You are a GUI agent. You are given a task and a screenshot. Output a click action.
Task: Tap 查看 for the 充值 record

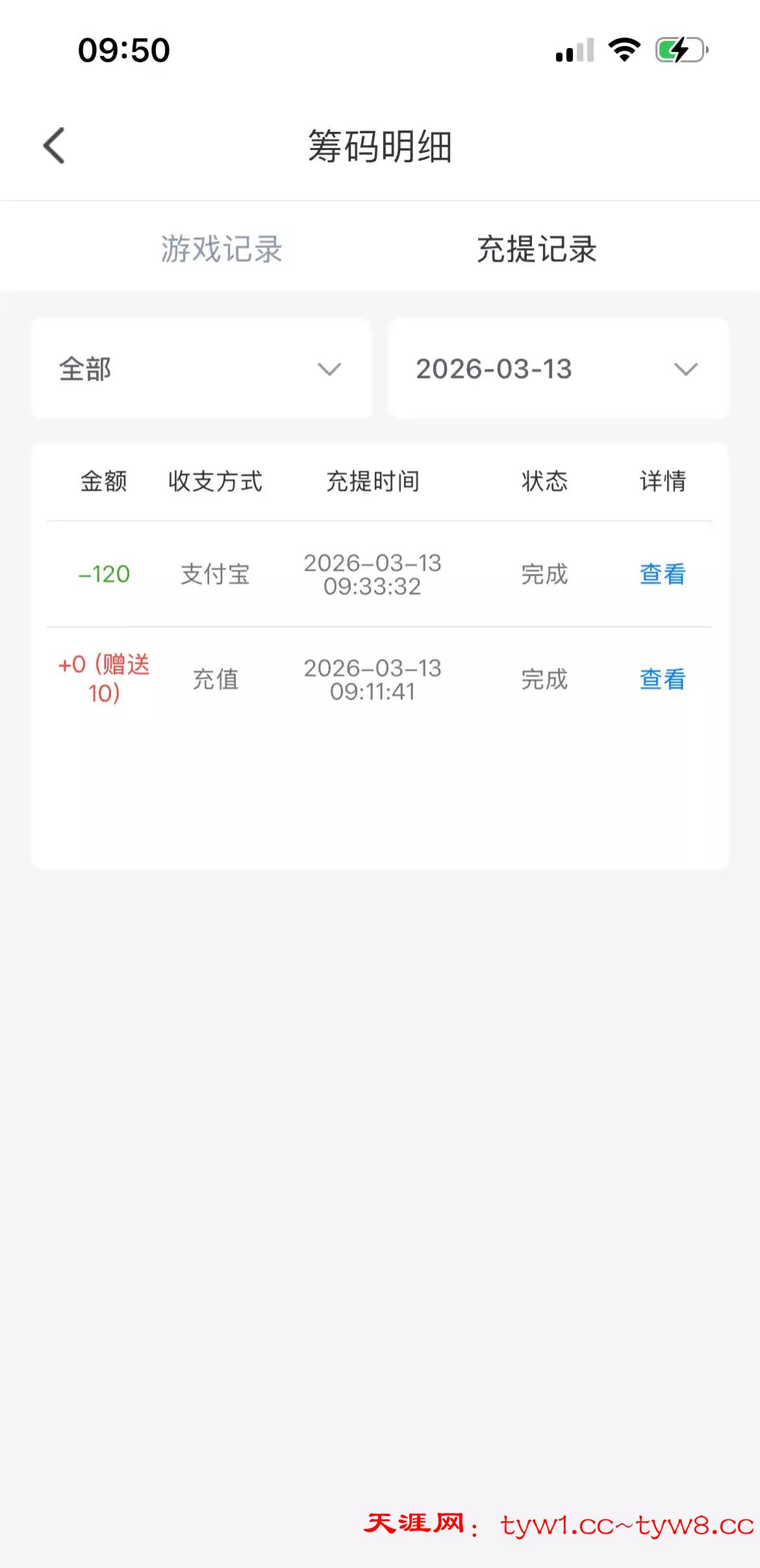click(662, 679)
